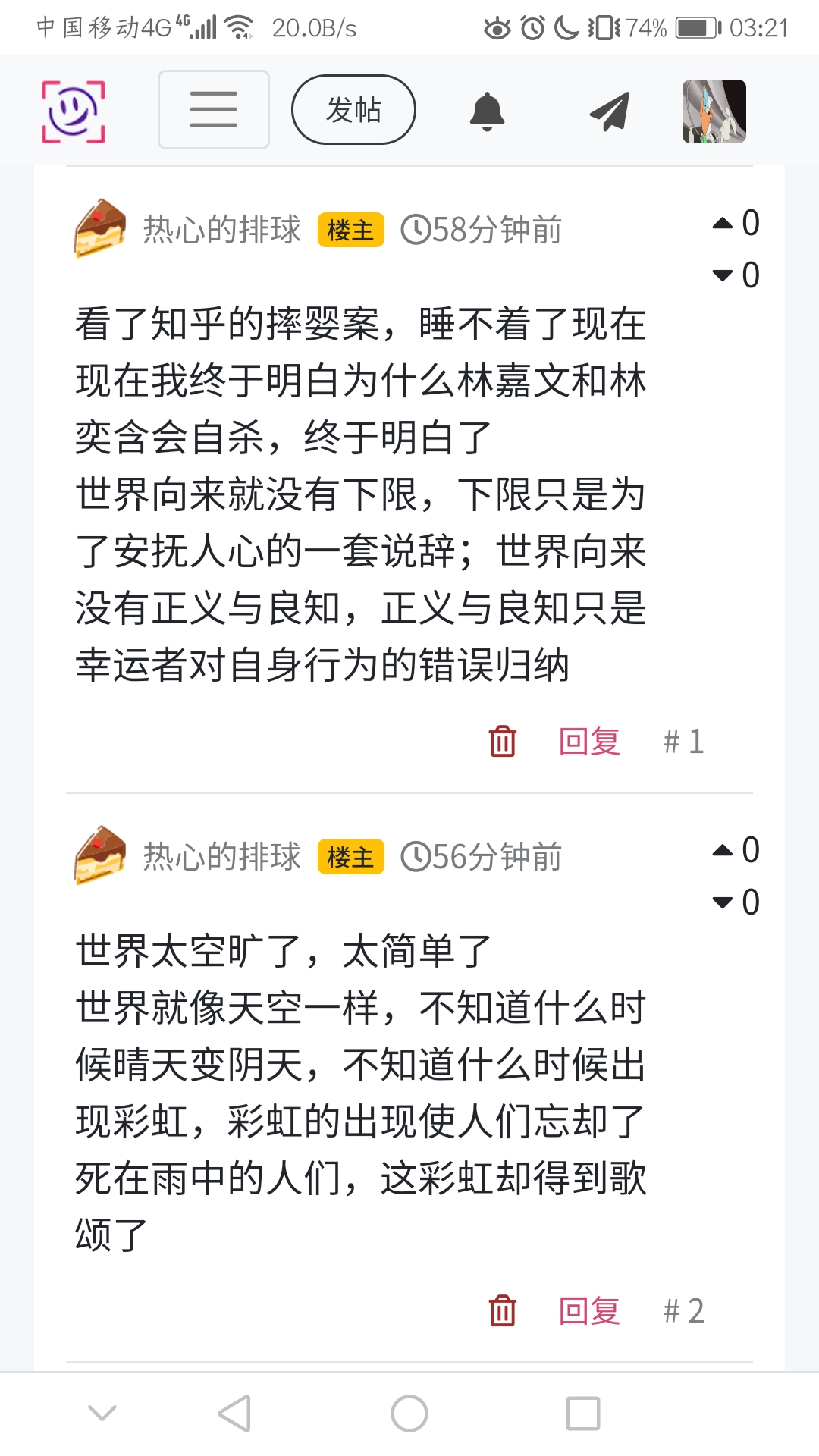This screenshot has height=1456, width=819.
Task: Reply to post #1 via 回复
Action: coord(589,741)
